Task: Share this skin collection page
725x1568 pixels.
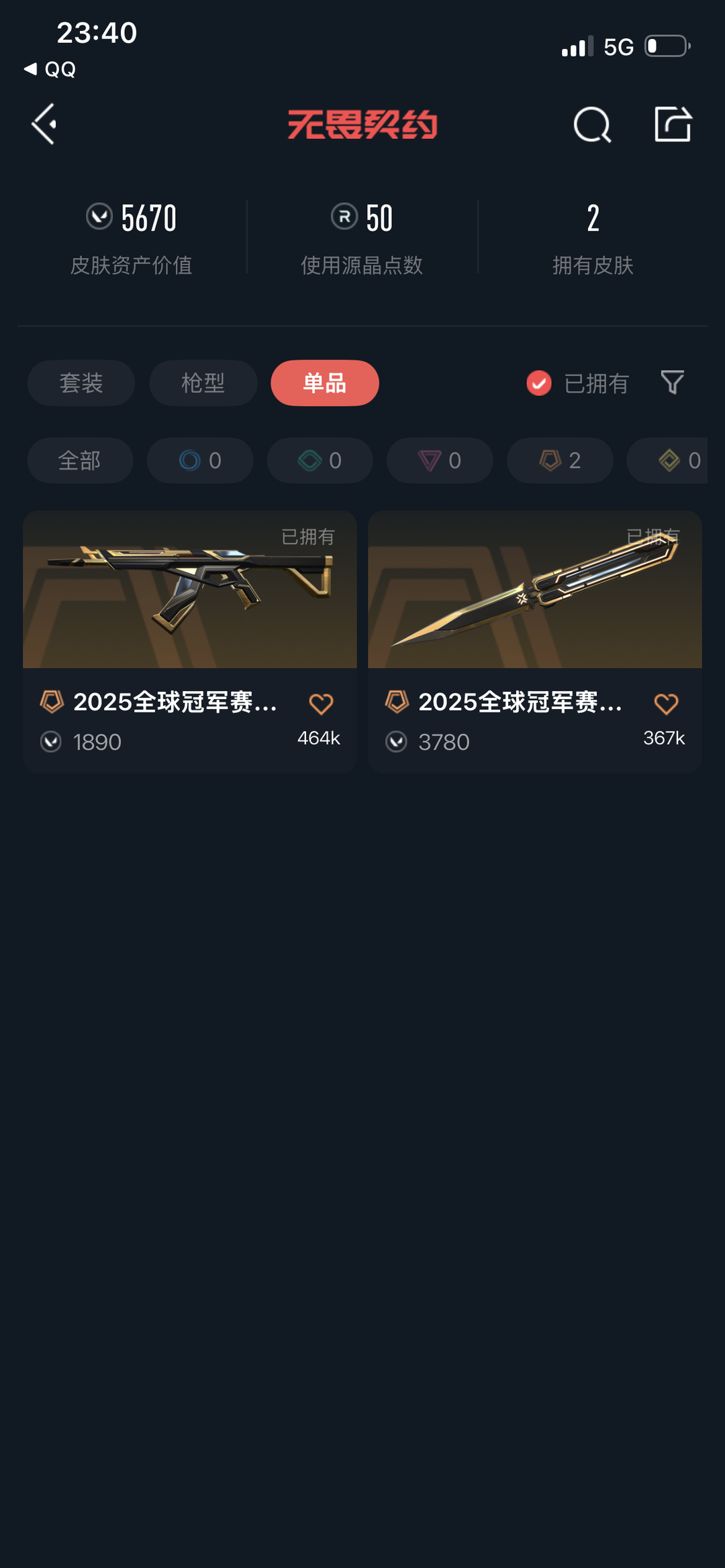Action: (673, 124)
